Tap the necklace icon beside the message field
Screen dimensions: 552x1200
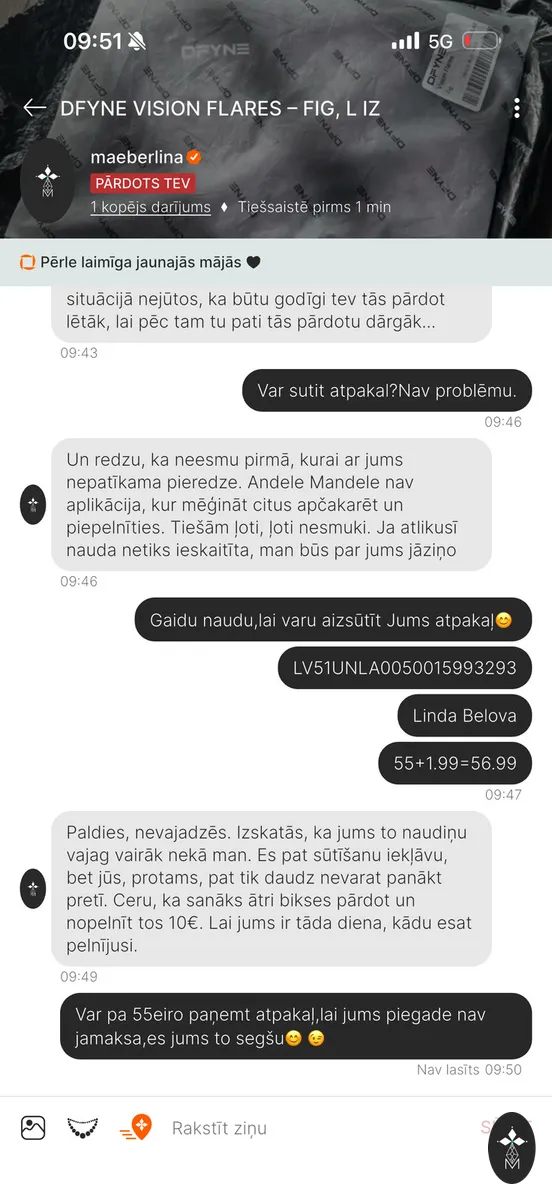(83, 1128)
